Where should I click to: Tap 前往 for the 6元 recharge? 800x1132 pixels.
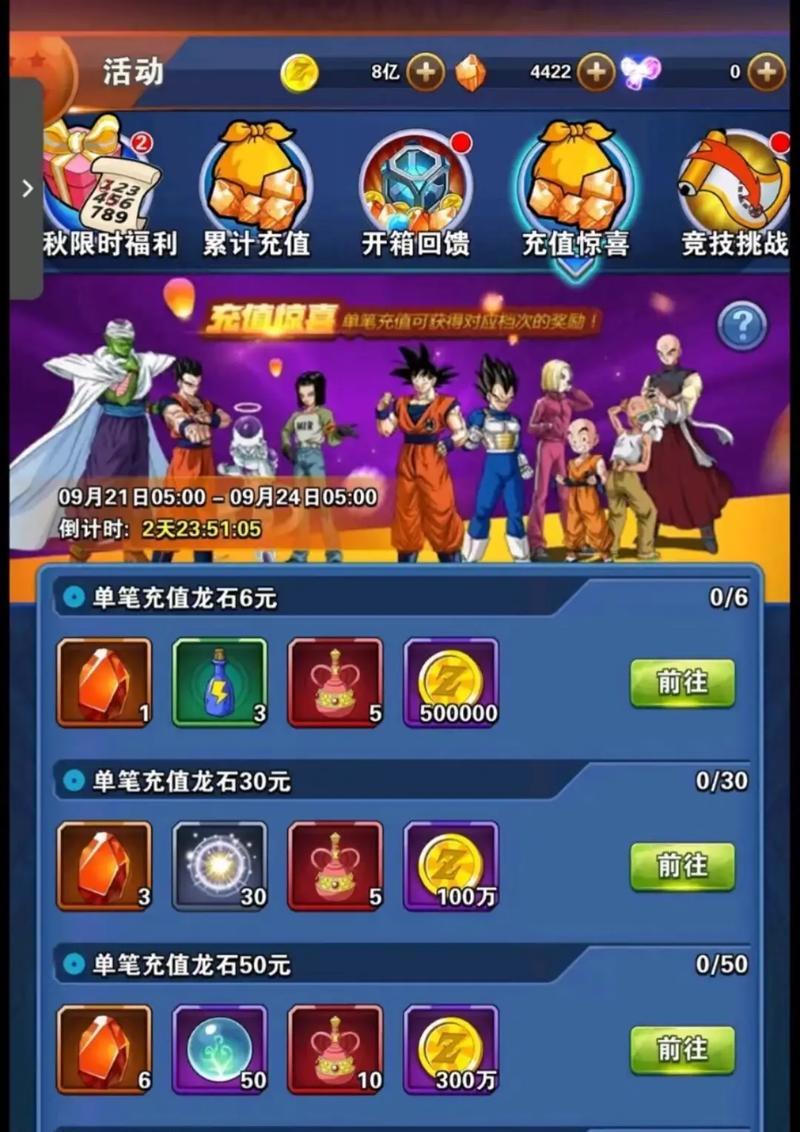(682, 683)
